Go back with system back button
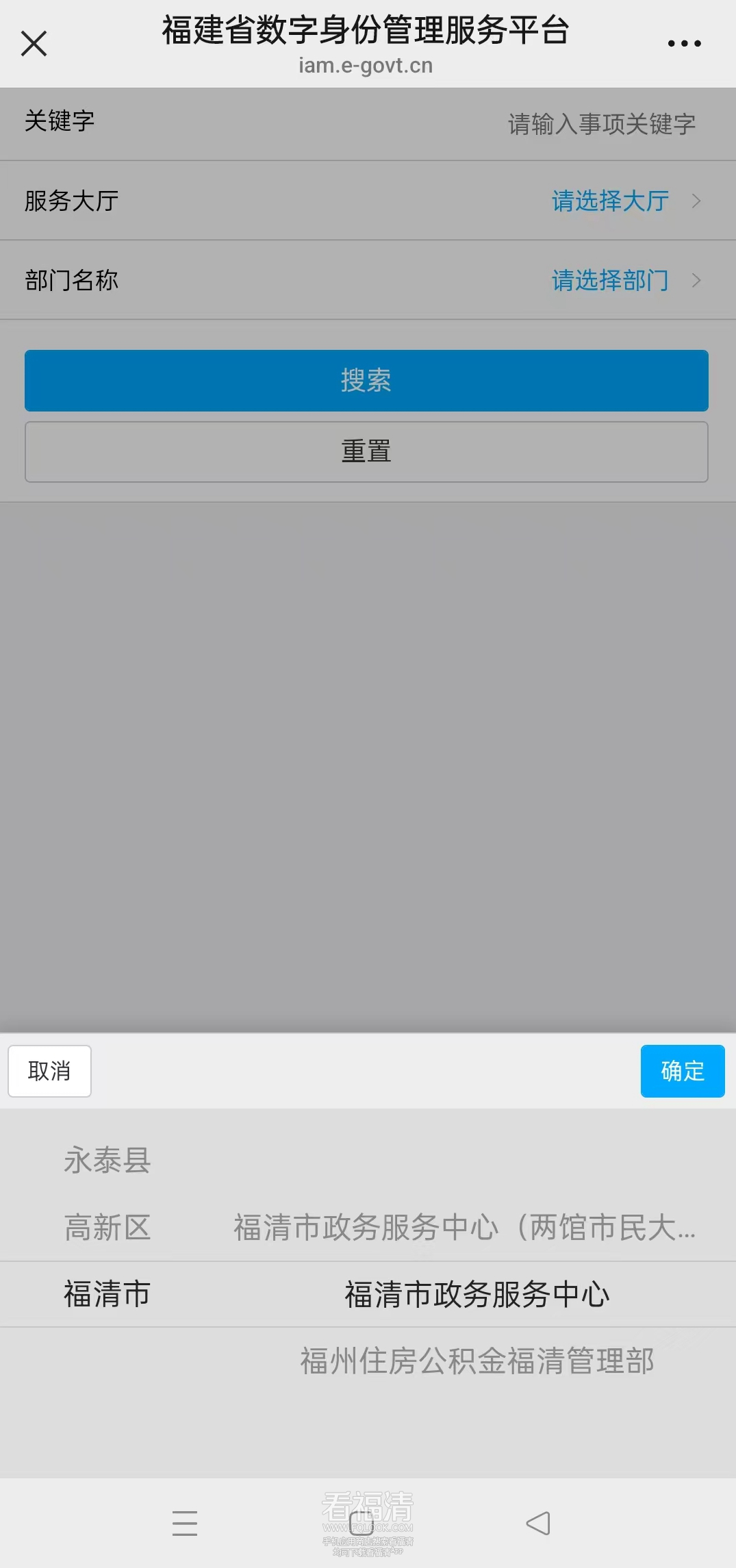 click(x=538, y=1523)
